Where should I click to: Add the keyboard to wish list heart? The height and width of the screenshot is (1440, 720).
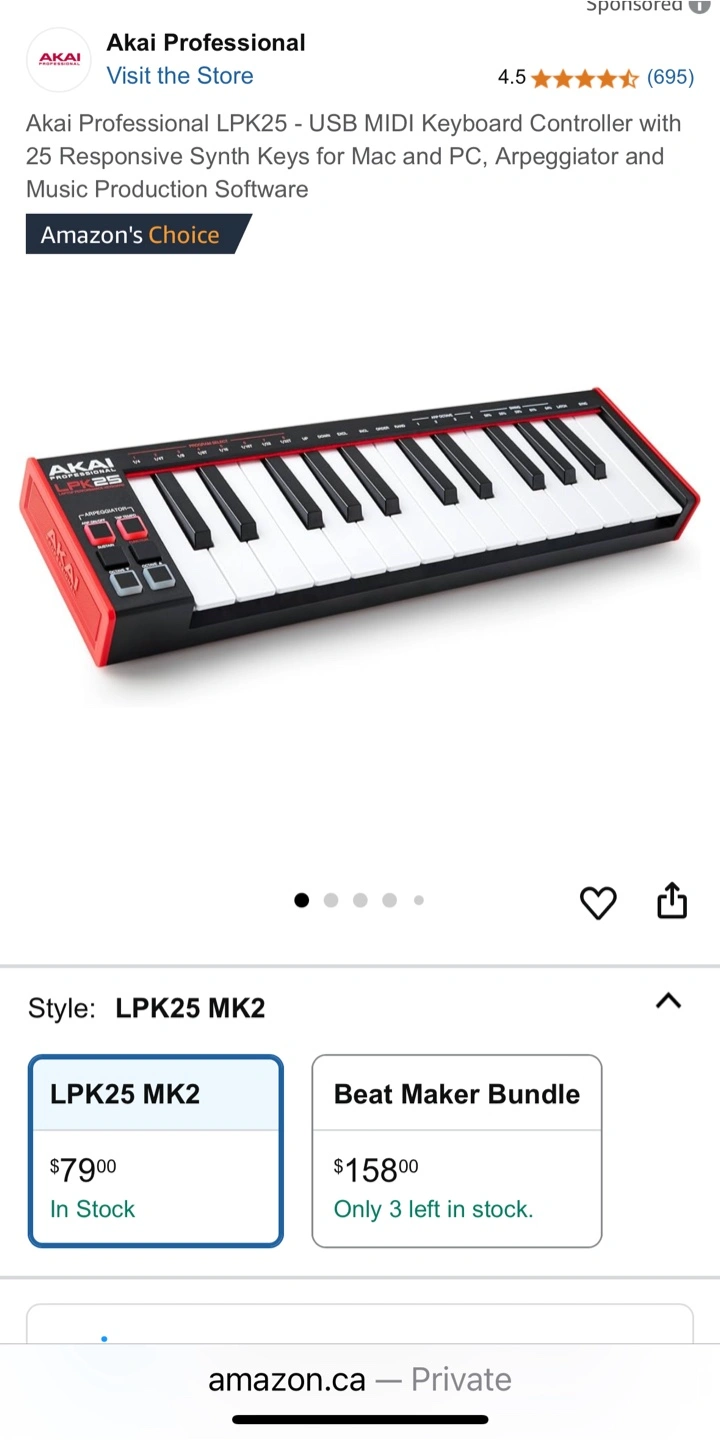[x=599, y=903]
